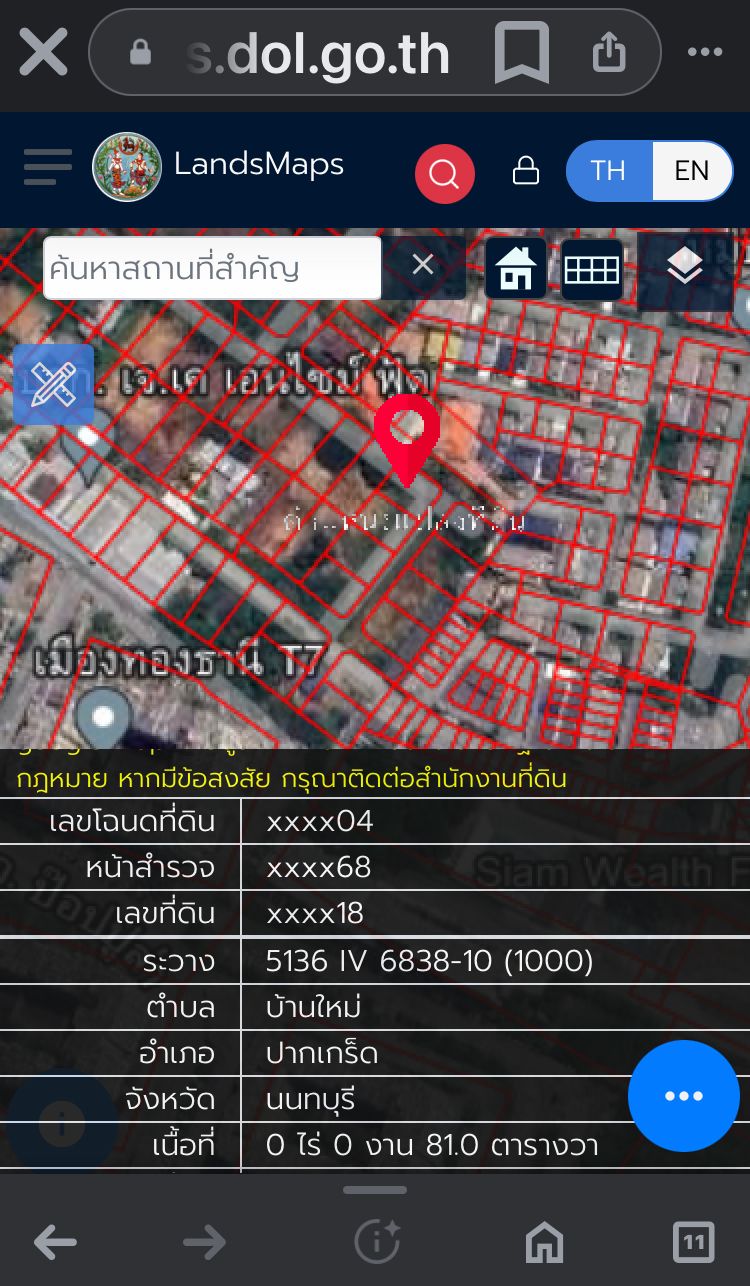Open the grid table tool
The height and width of the screenshot is (1286, 750).
tap(592, 269)
